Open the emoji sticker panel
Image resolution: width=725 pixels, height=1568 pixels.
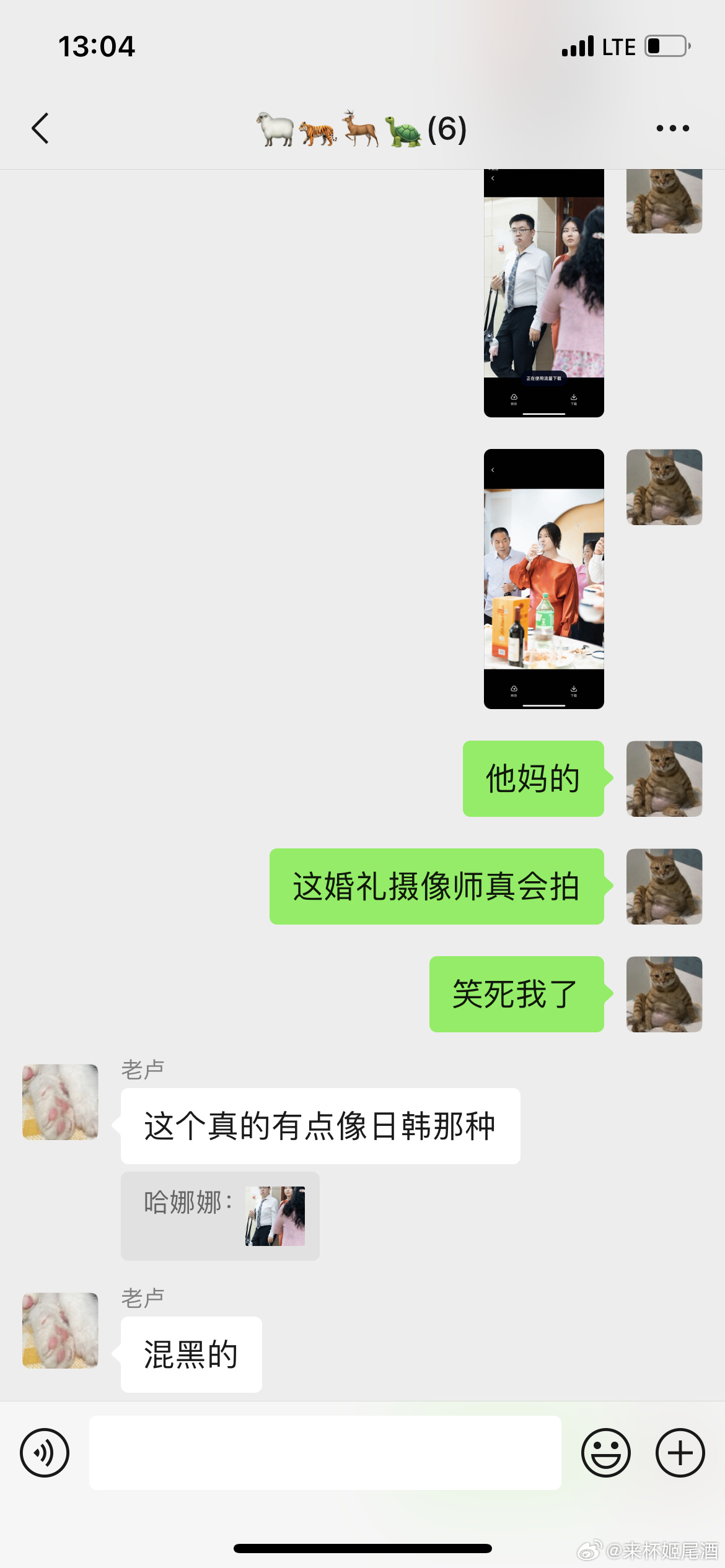tap(605, 1453)
